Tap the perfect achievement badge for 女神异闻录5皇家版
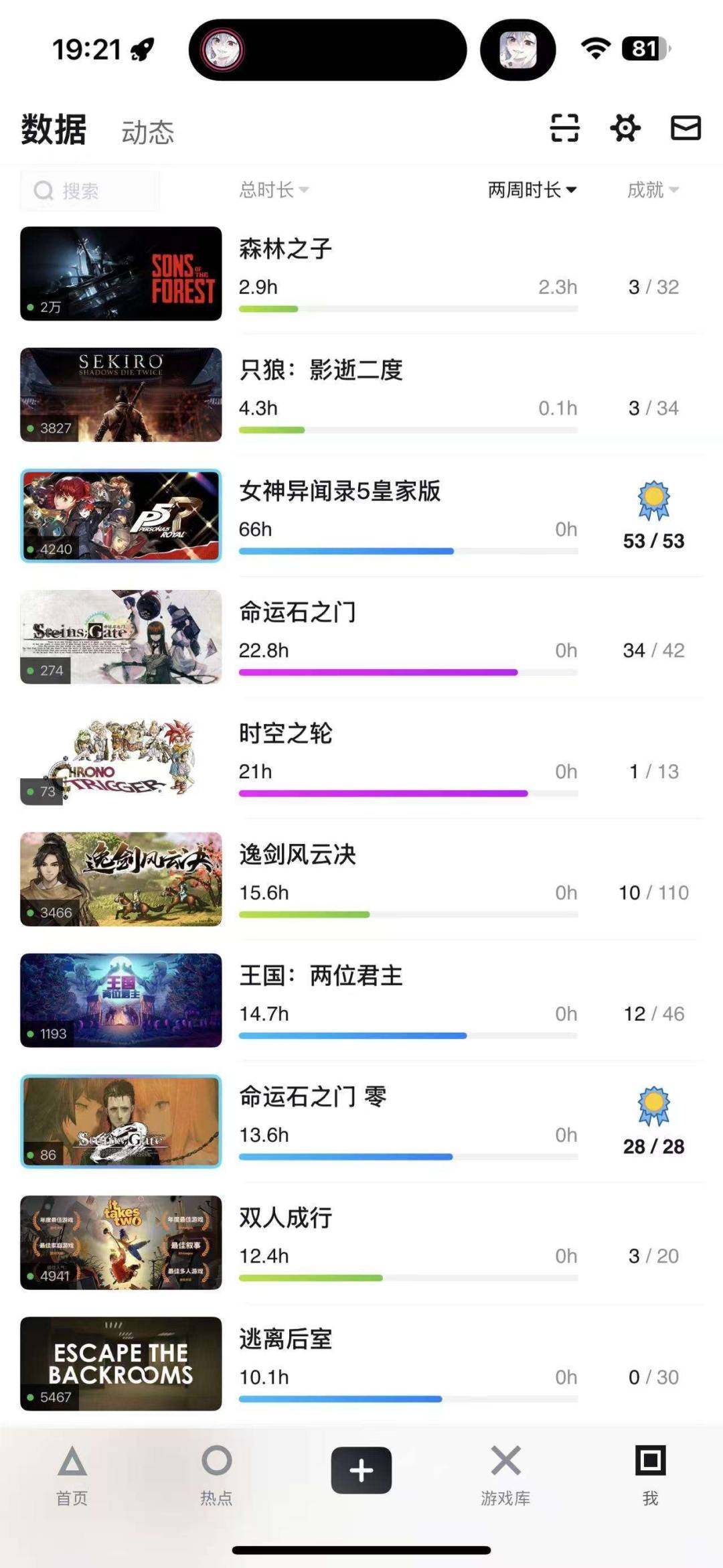Viewport: 723px width, 1568px height. pos(653,499)
